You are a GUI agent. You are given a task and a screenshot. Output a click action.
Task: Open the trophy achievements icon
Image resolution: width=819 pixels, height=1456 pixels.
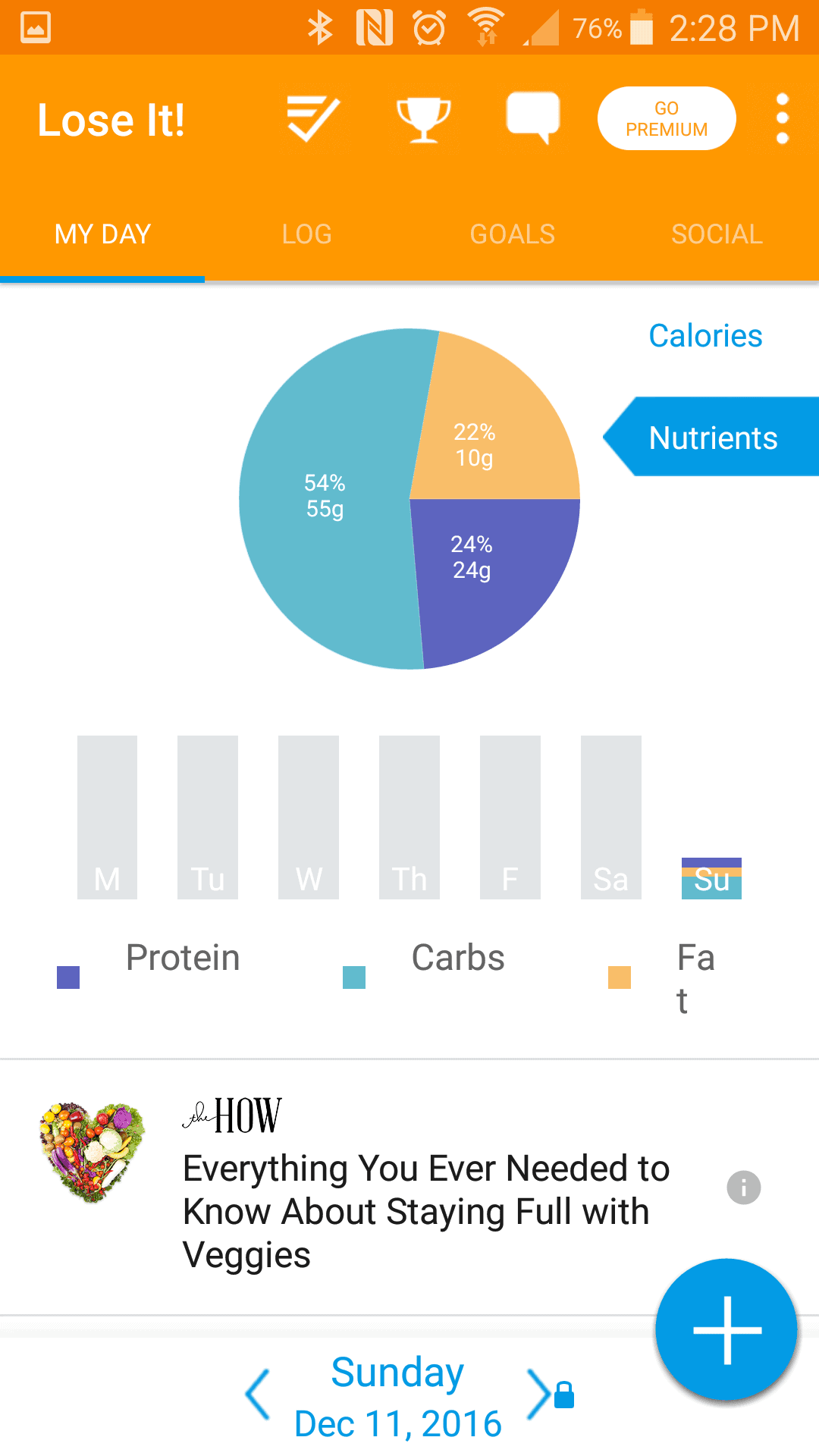pos(423,119)
